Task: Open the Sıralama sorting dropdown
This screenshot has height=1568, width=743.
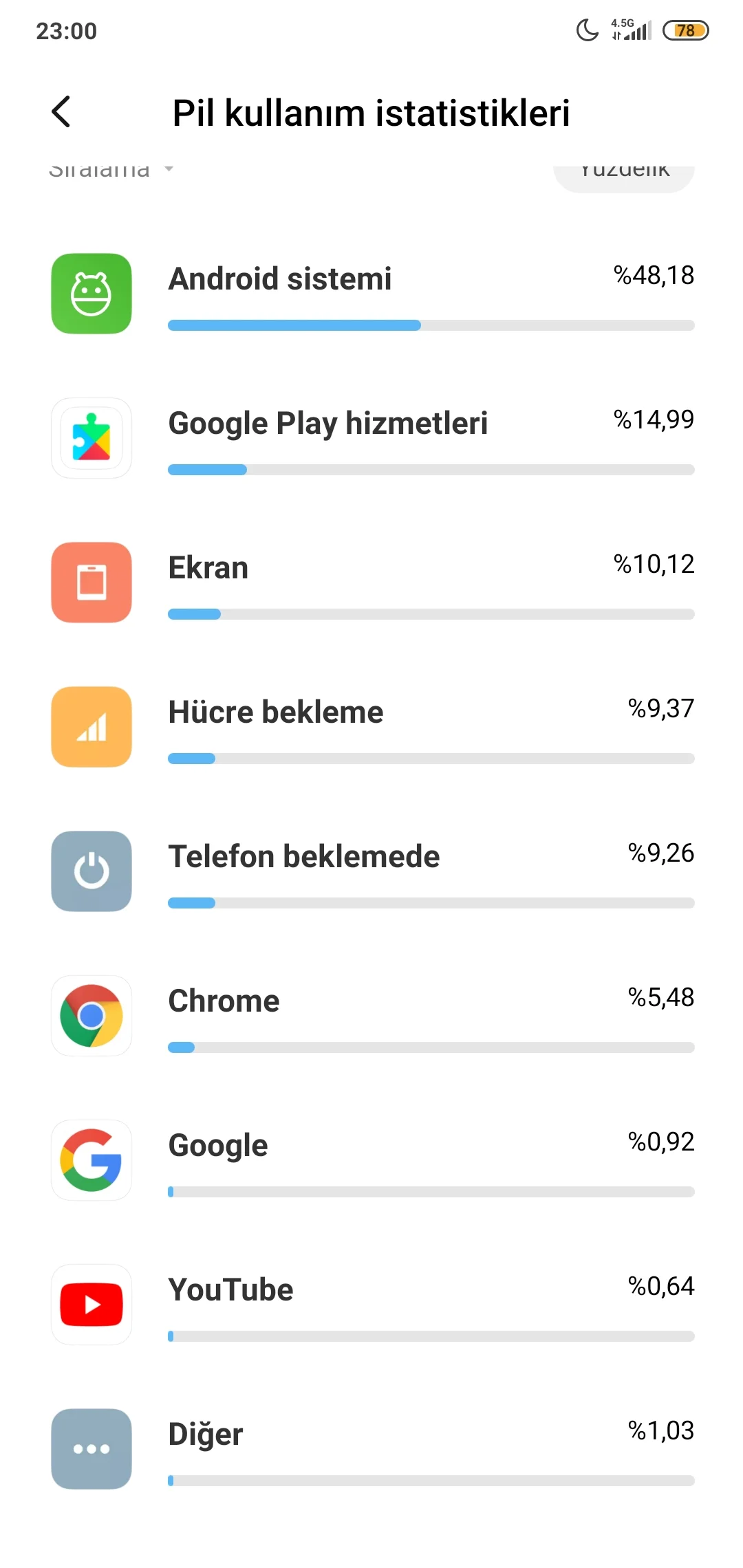Action: tap(110, 171)
